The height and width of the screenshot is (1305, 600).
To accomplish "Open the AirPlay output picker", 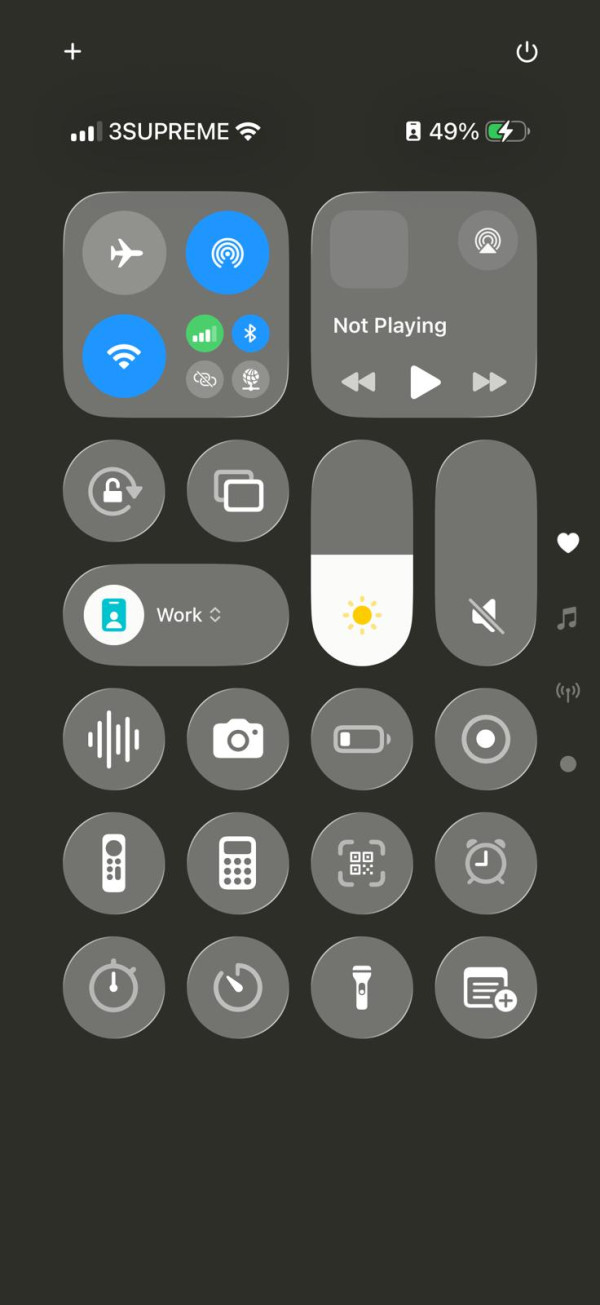I will click(487, 241).
